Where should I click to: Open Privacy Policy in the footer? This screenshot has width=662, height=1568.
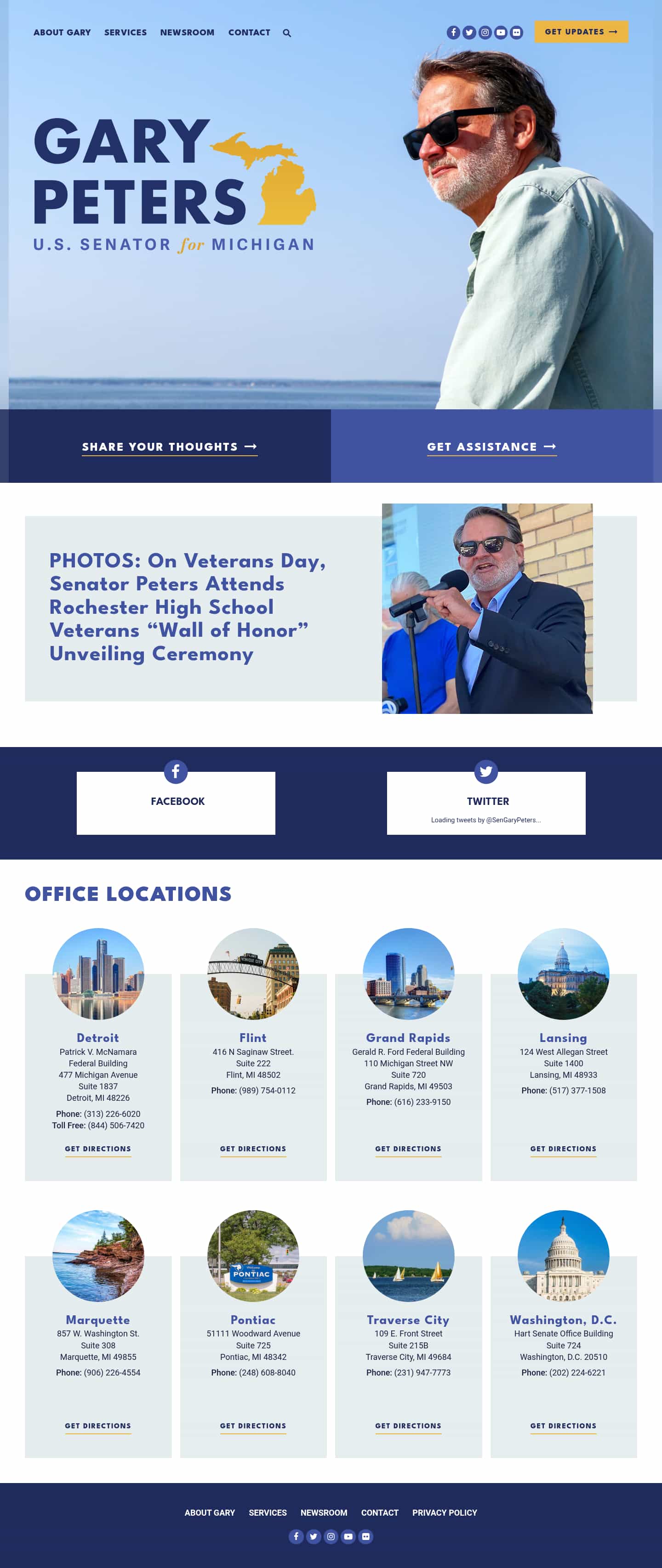[445, 1512]
